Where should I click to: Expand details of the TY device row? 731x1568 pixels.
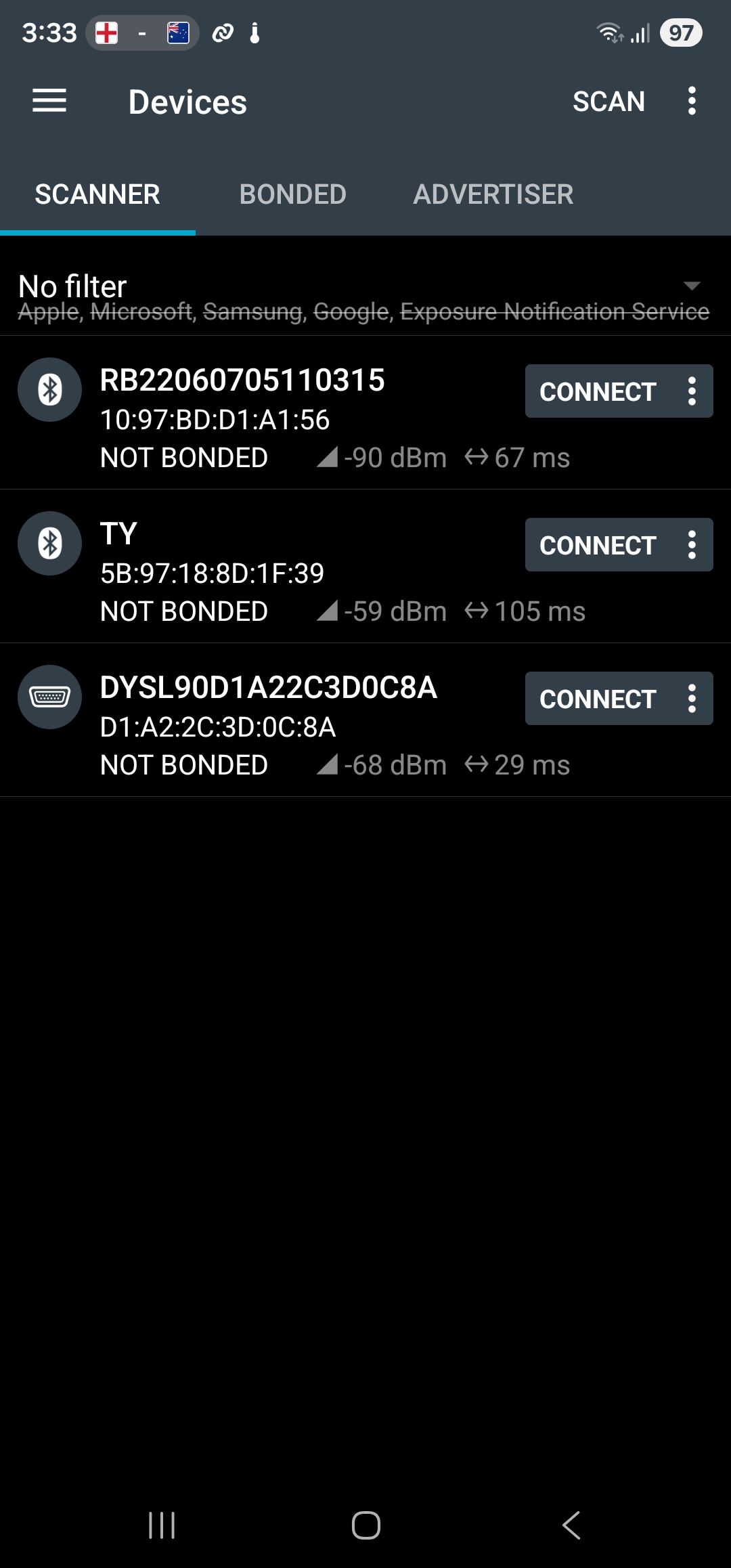tap(271, 573)
